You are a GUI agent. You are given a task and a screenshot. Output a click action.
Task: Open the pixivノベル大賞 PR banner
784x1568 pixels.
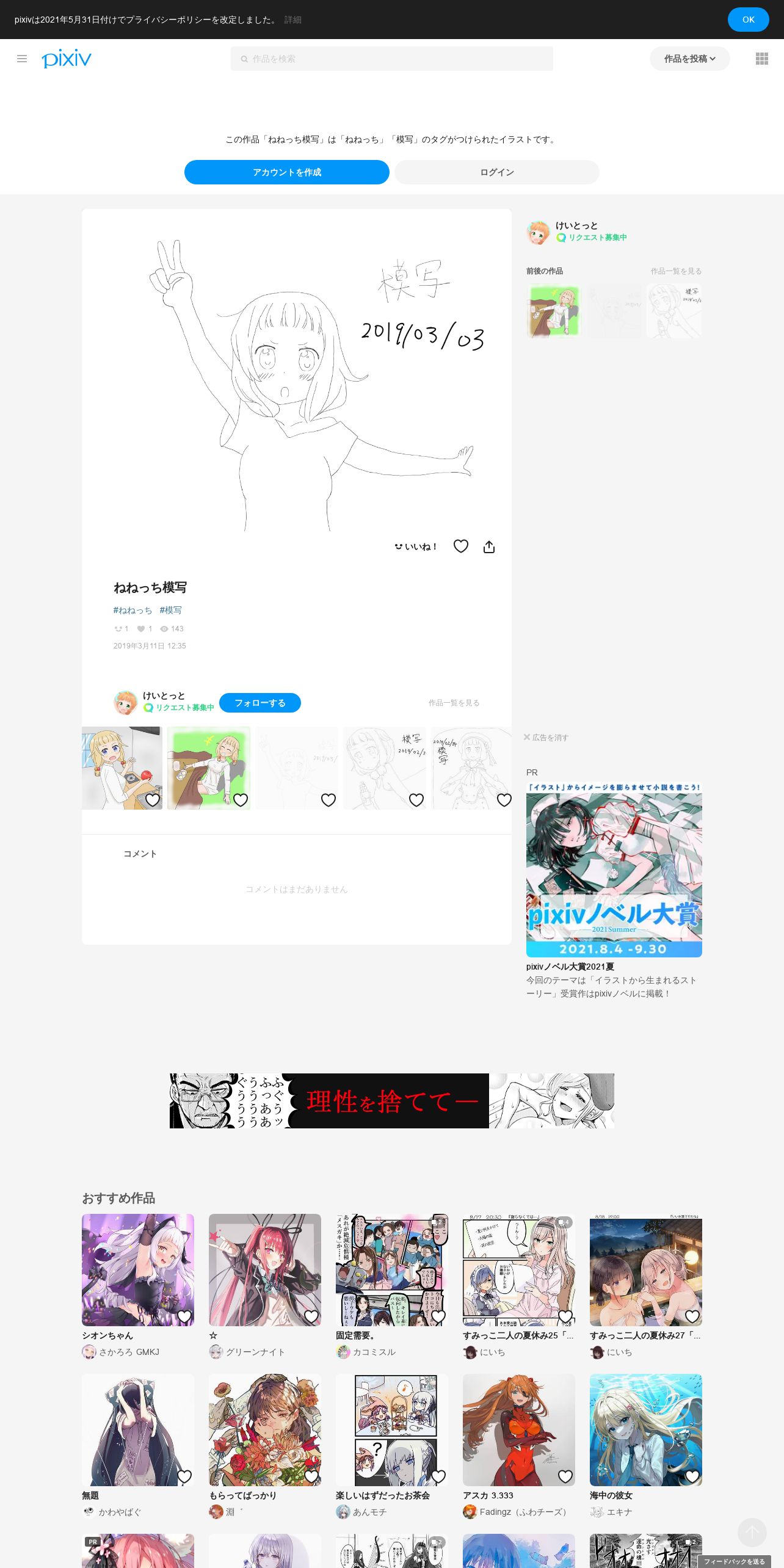pos(614,870)
